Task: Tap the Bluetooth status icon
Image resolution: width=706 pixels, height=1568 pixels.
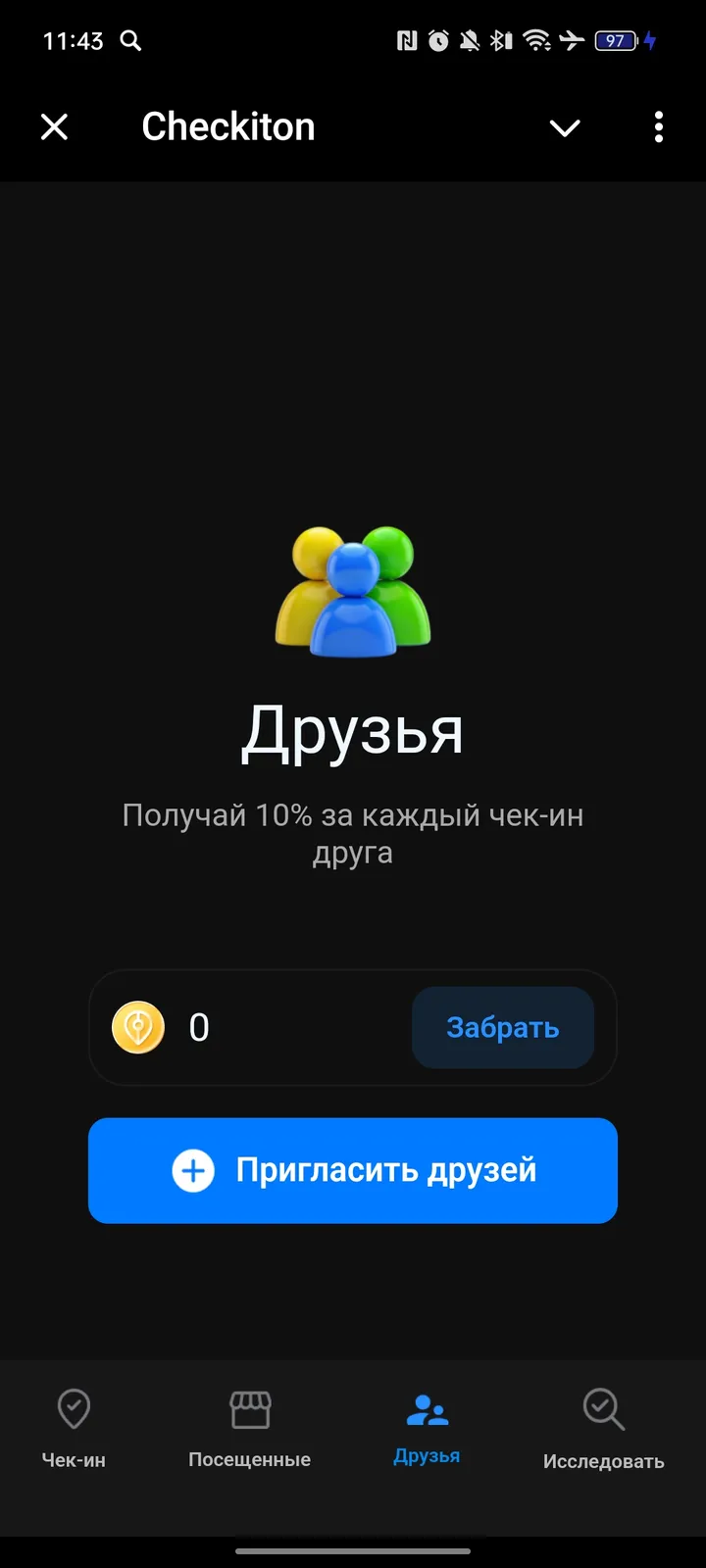Action: tap(501, 41)
